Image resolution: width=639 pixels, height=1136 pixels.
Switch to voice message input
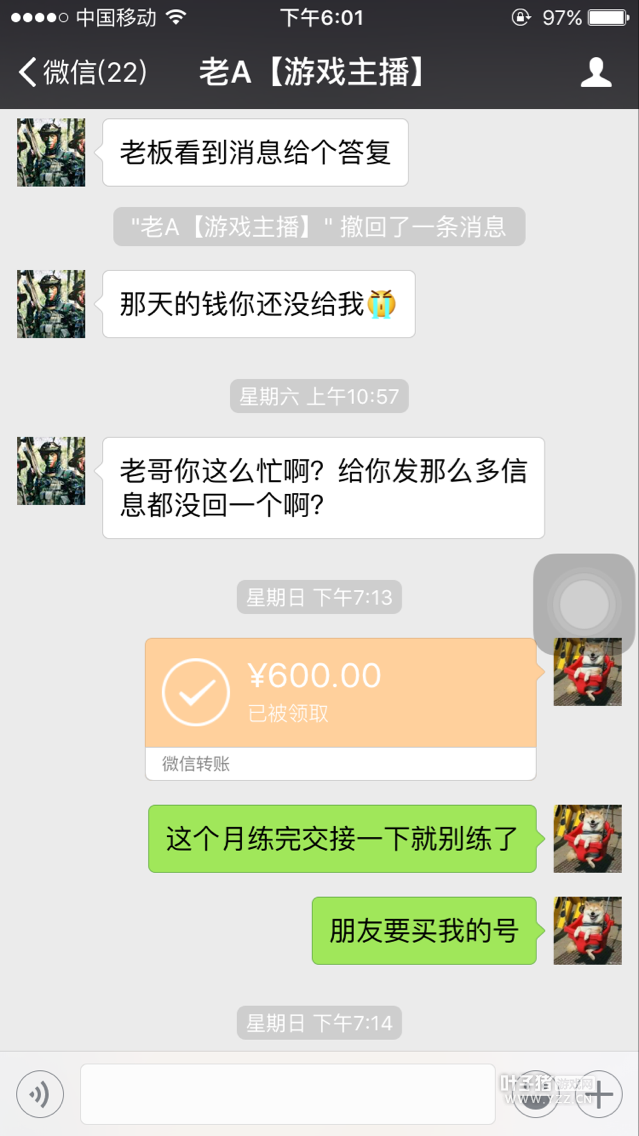tap(40, 1094)
